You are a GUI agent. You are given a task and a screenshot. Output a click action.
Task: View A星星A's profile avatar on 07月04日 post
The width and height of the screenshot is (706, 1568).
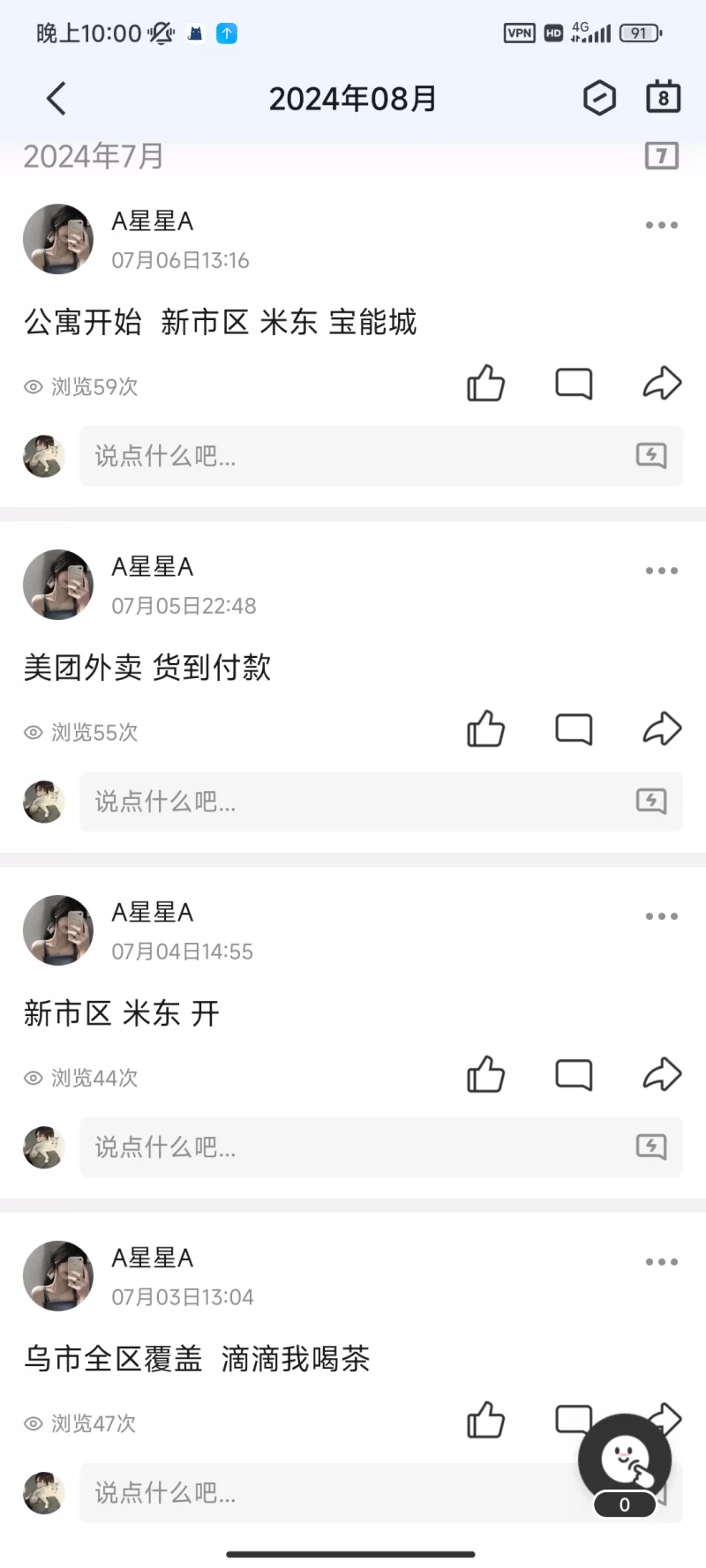(58, 930)
